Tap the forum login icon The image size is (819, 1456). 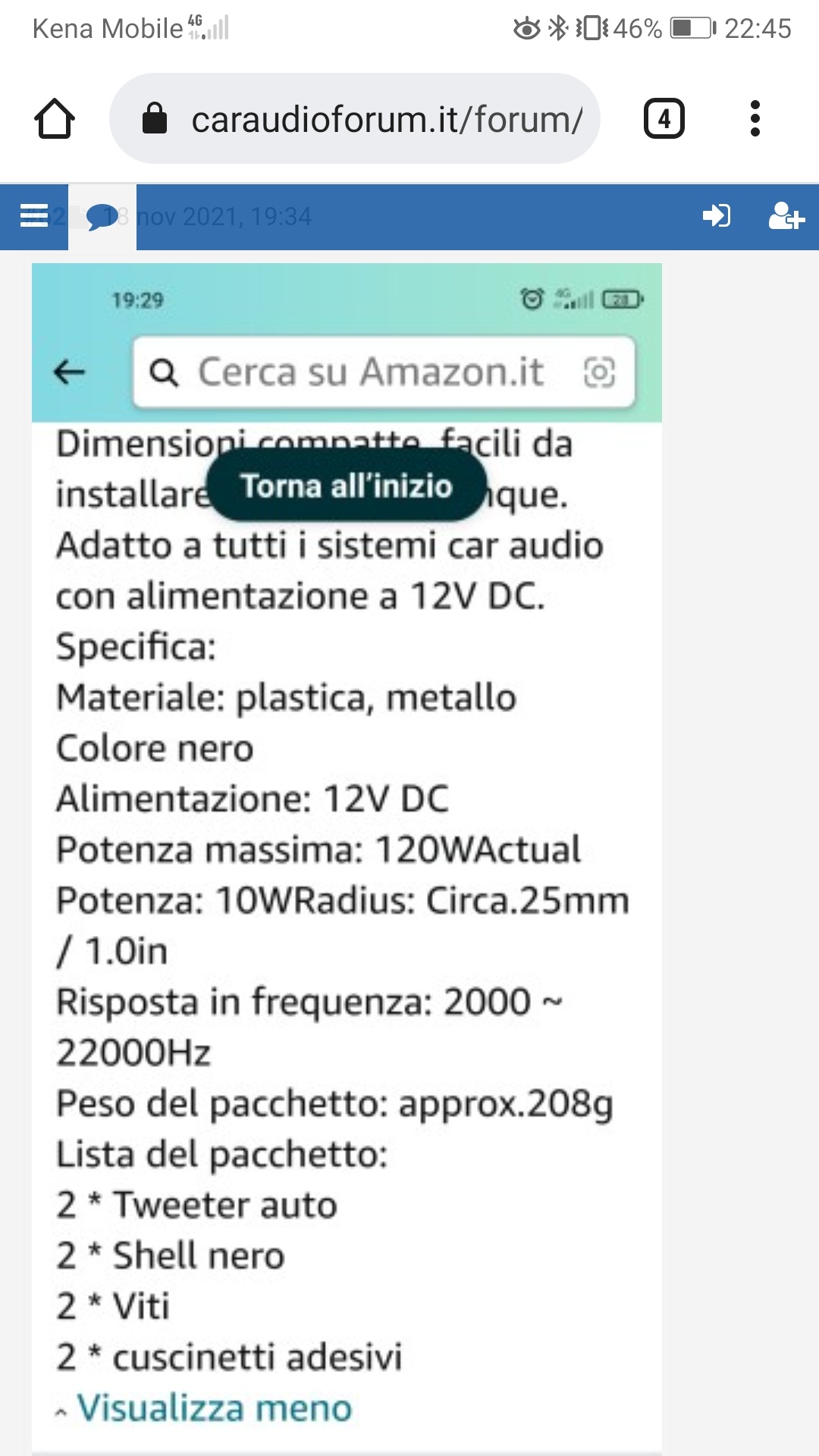[717, 216]
